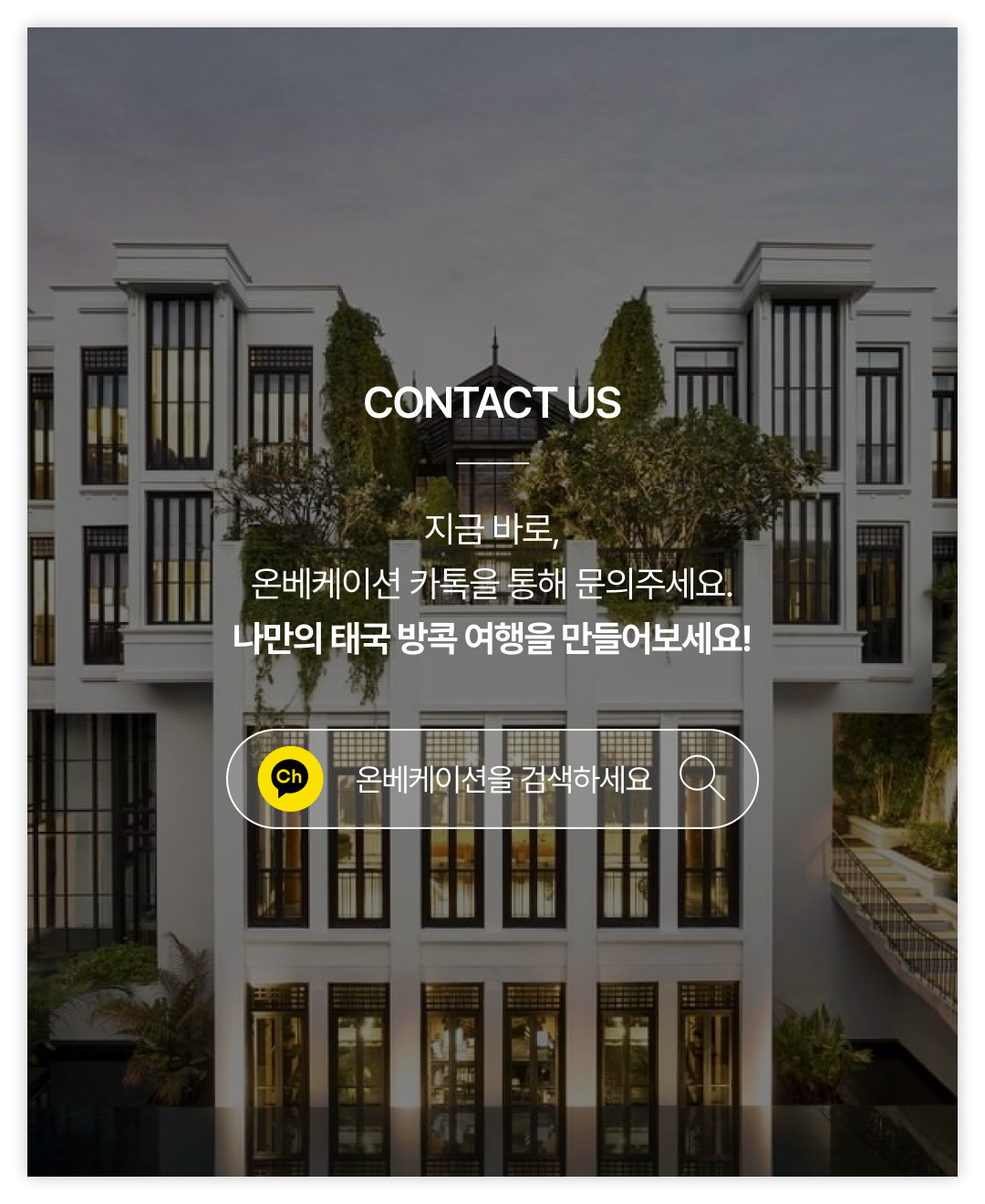Select the divider line under CONTACT US
Image resolution: width=985 pixels, height=1204 pixels.
[493, 463]
